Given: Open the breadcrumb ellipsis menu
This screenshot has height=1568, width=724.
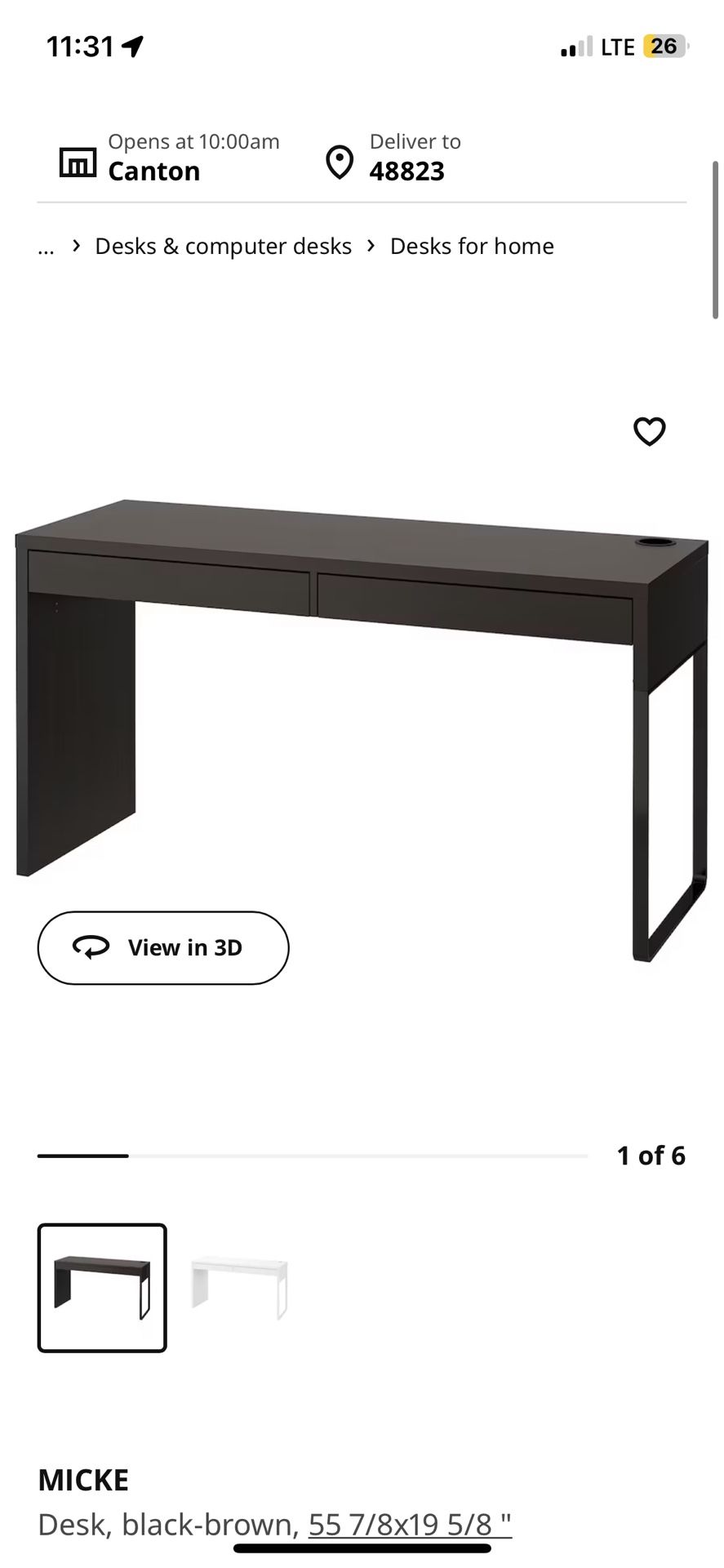Looking at the screenshot, I should pyautogui.click(x=45, y=247).
